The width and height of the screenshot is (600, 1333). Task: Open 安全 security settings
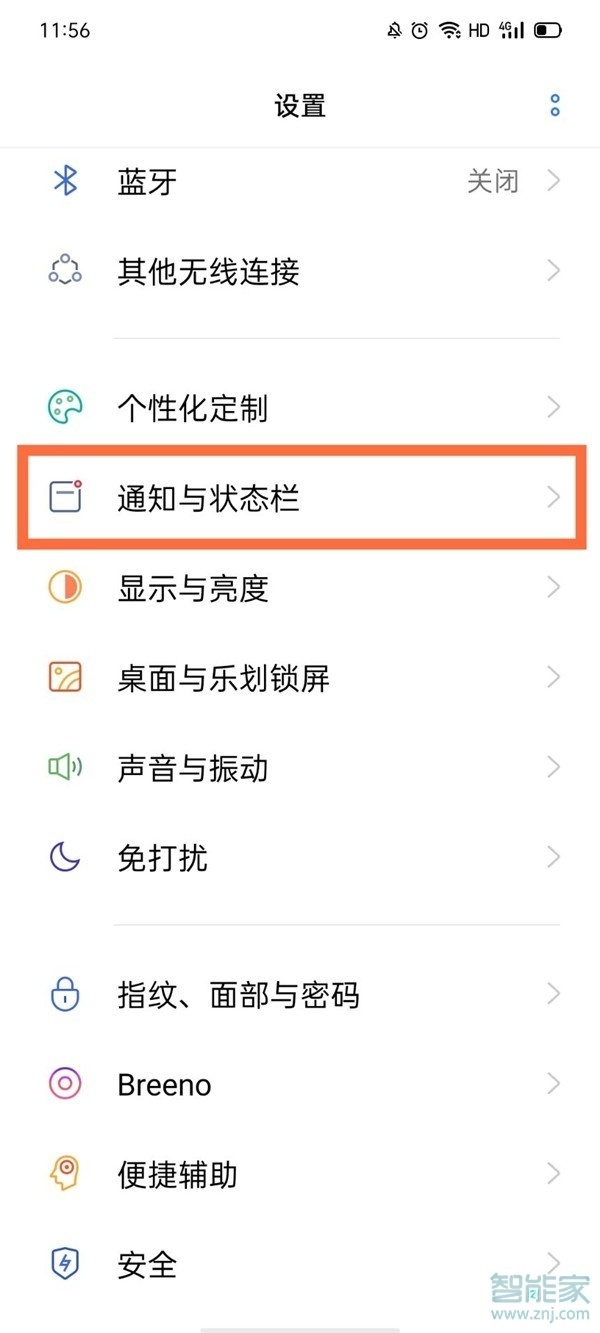click(x=300, y=1264)
